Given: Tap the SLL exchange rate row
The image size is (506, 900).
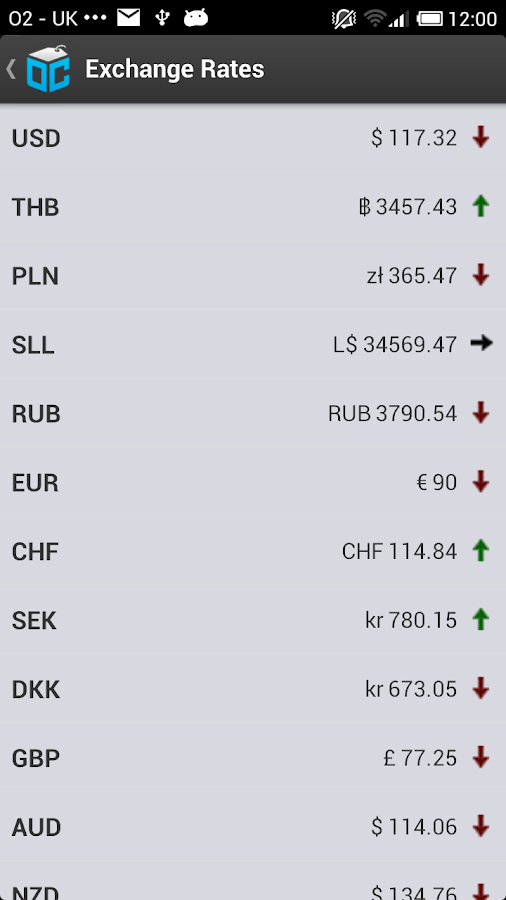Looking at the screenshot, I should click(253, 344).
